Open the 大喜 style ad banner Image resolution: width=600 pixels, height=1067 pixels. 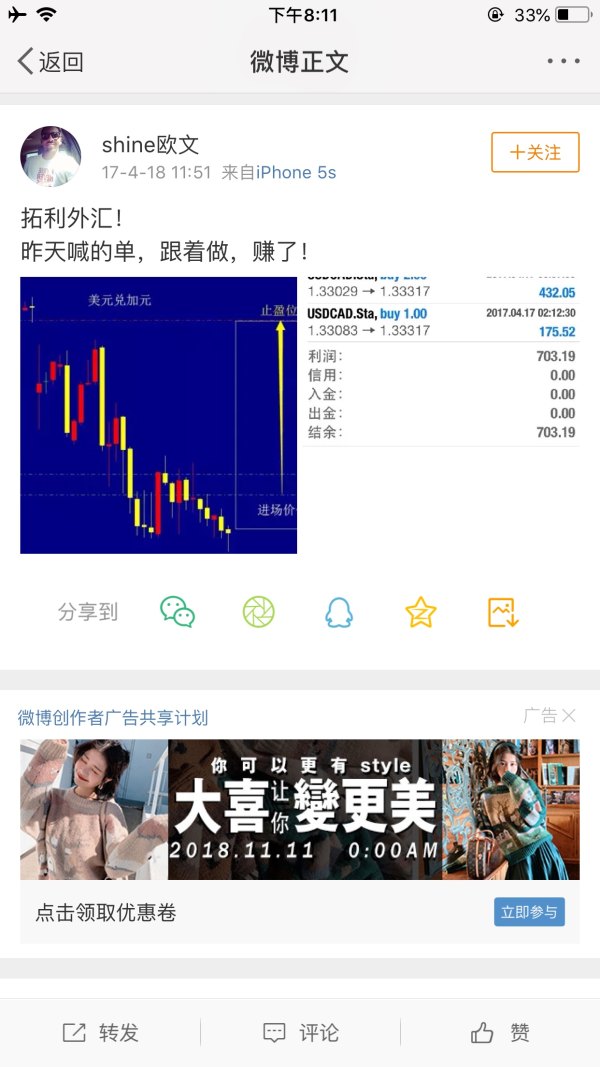pyautogui.click(x=300, y=809)
